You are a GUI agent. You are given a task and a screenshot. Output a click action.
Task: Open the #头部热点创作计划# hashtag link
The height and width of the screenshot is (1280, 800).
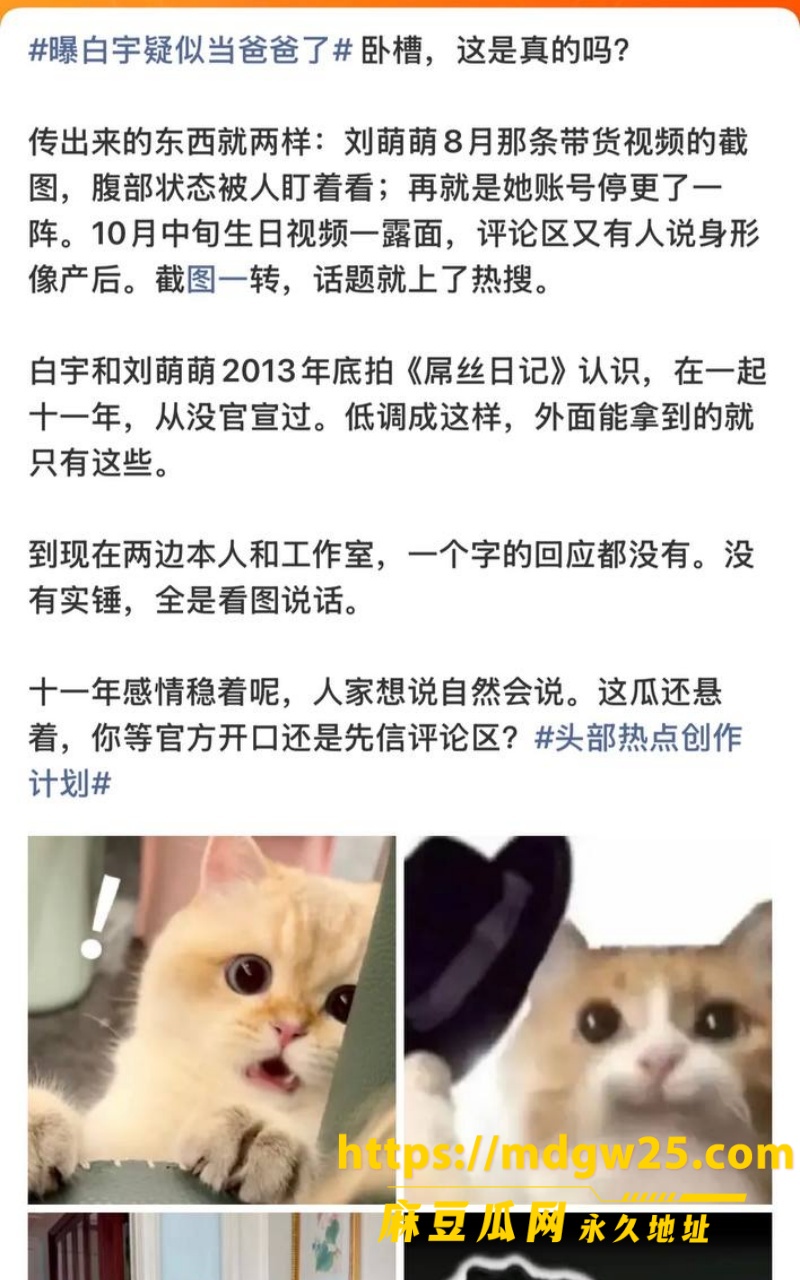coord(638,738)
